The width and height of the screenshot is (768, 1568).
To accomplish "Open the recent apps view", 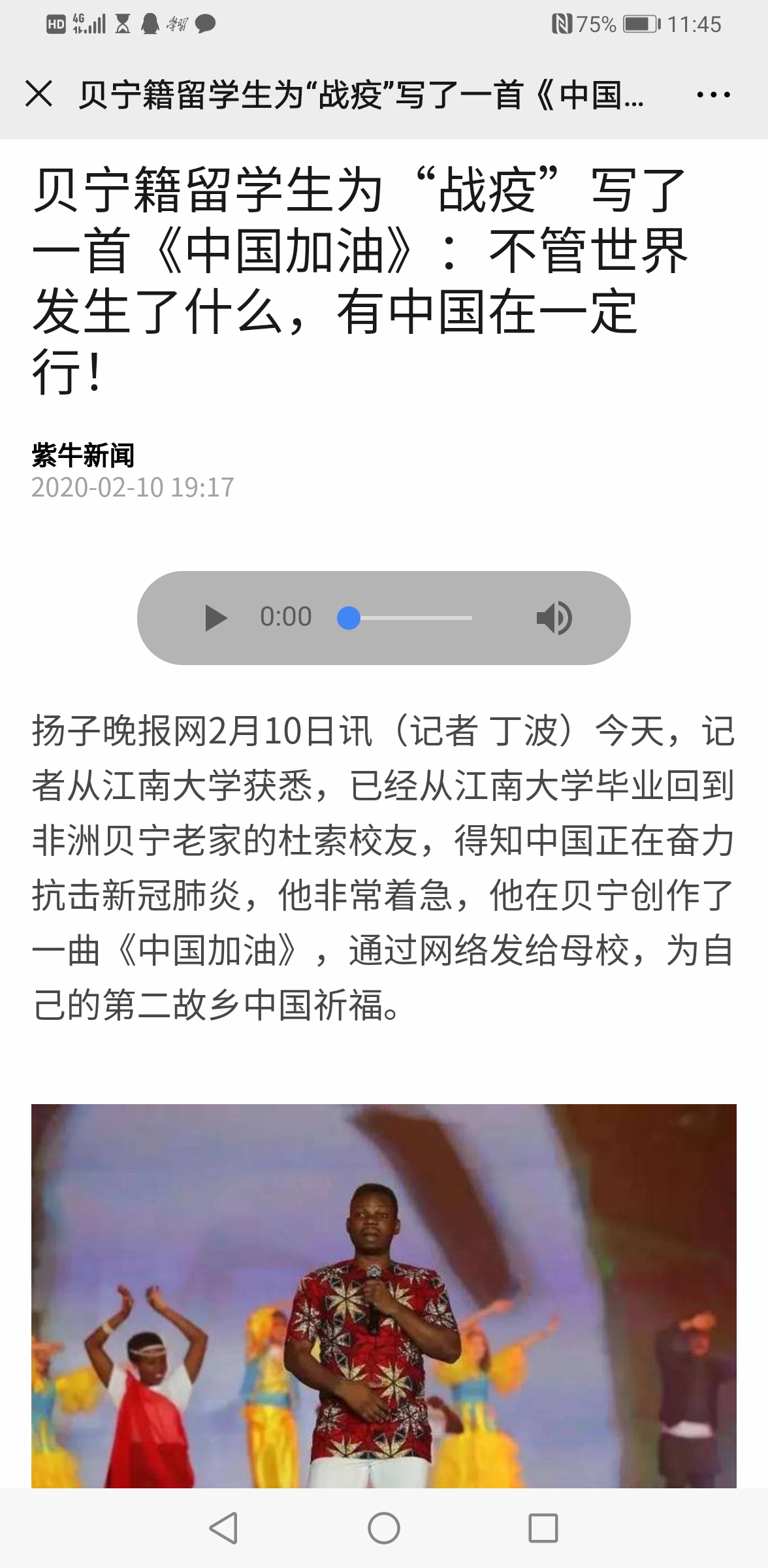I will click(x=543, y=1529).
